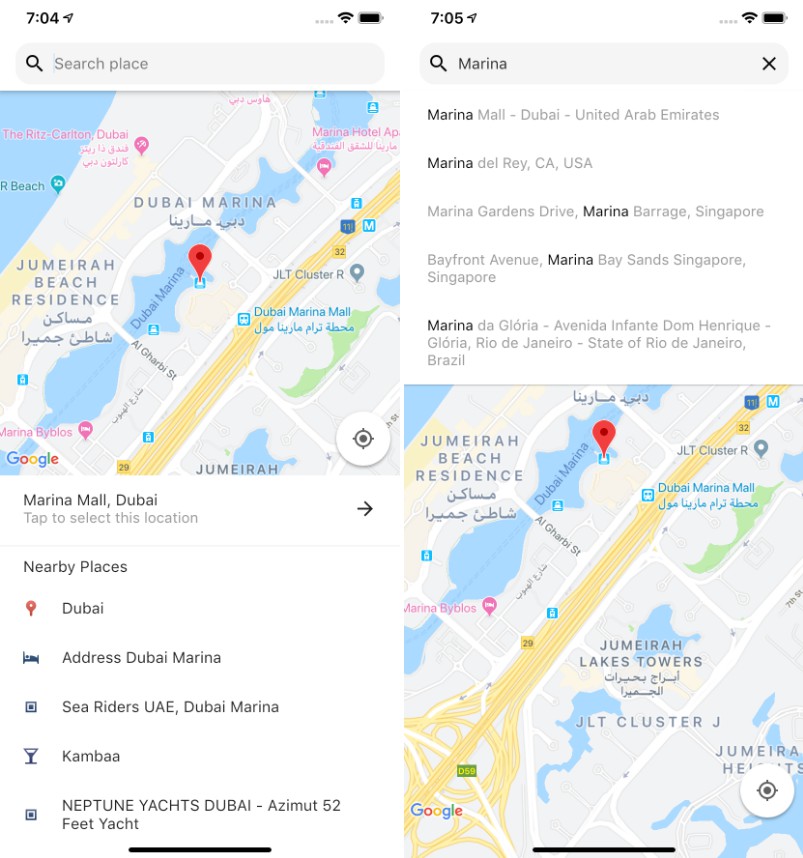Screen dimensions: 803x858
Task: Clear the Marina search text
Action: pos(768,64)
